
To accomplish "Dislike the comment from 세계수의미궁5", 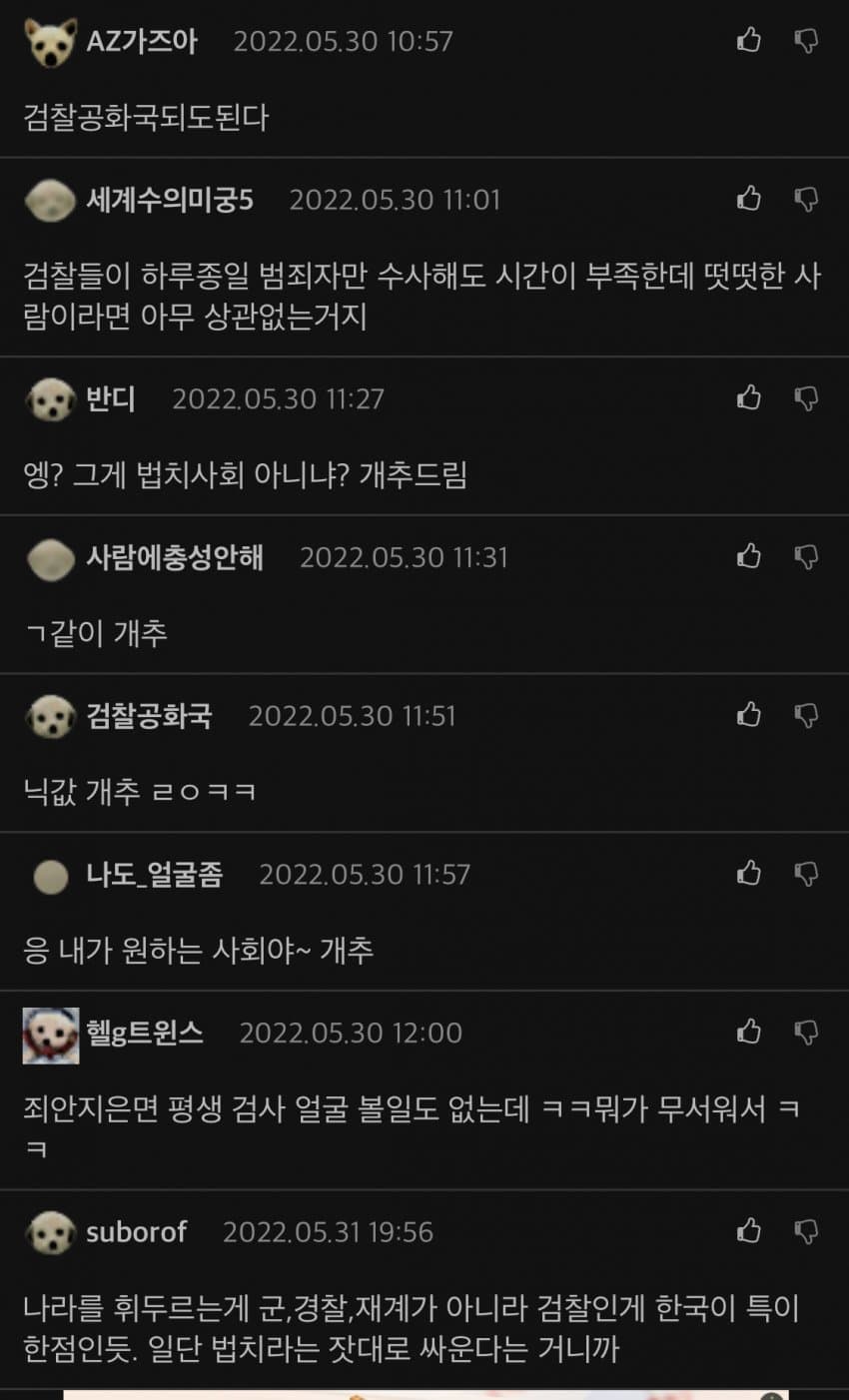I will [x=806, y=199].
